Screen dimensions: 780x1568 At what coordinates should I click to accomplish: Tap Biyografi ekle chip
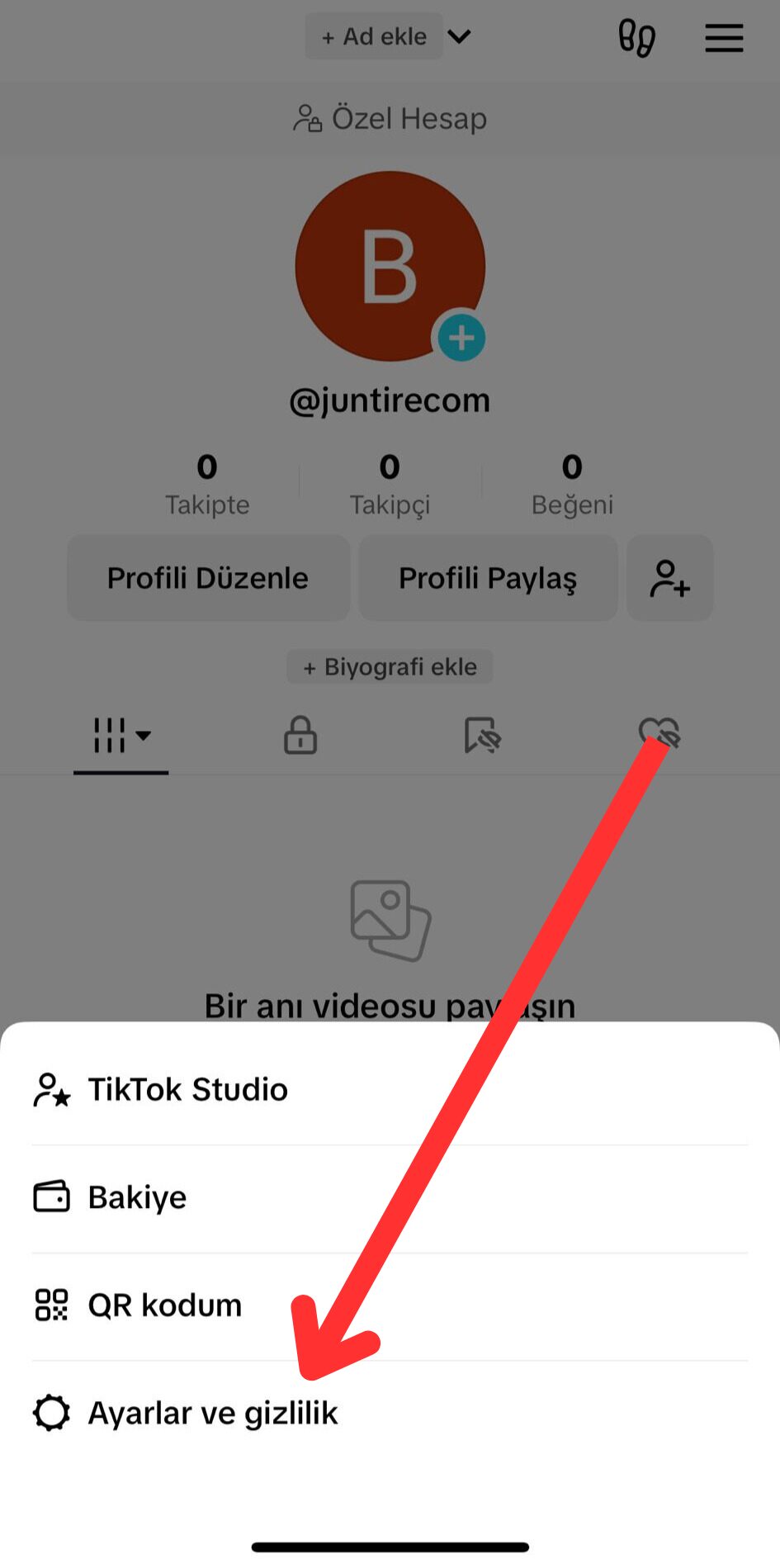(x=390, y=666)
